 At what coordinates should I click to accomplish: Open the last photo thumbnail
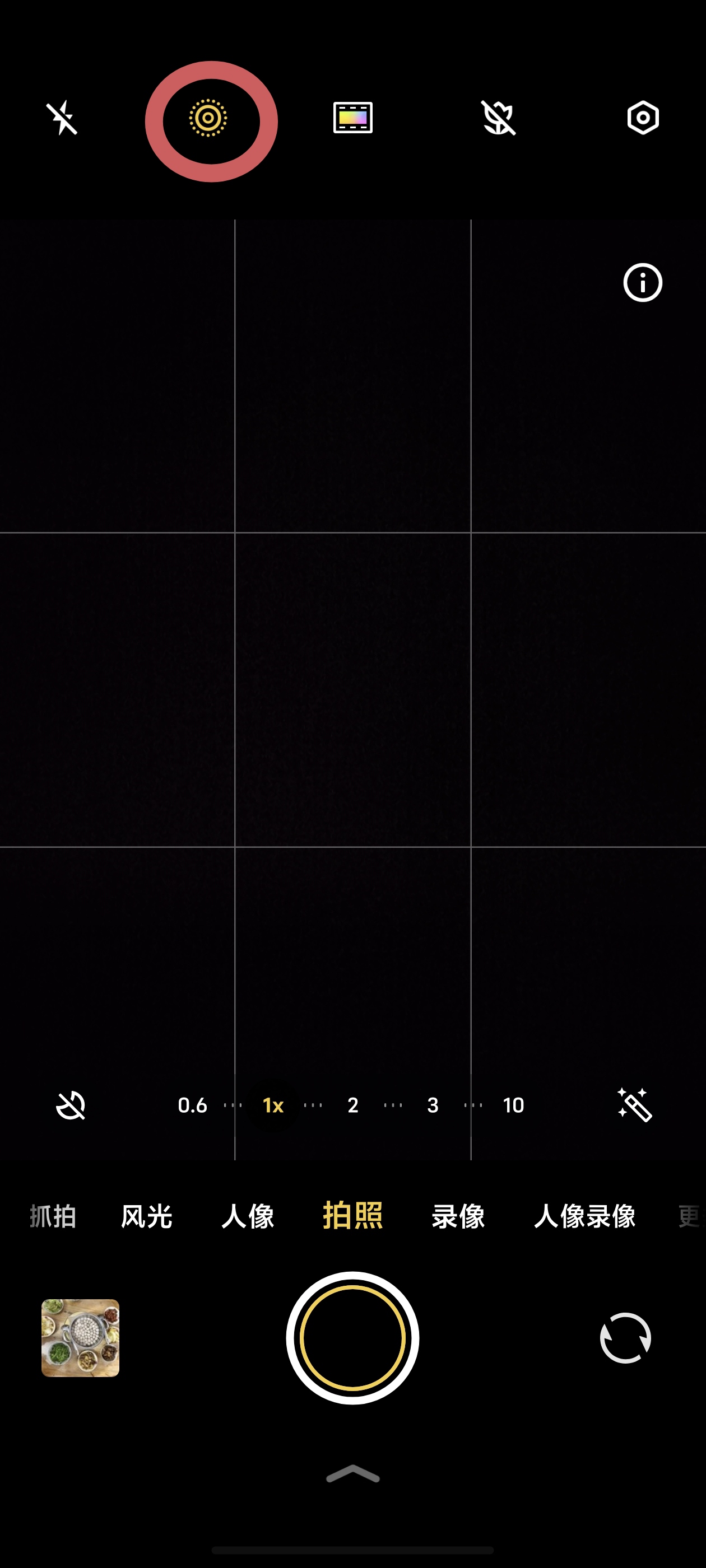(81, 1338)
